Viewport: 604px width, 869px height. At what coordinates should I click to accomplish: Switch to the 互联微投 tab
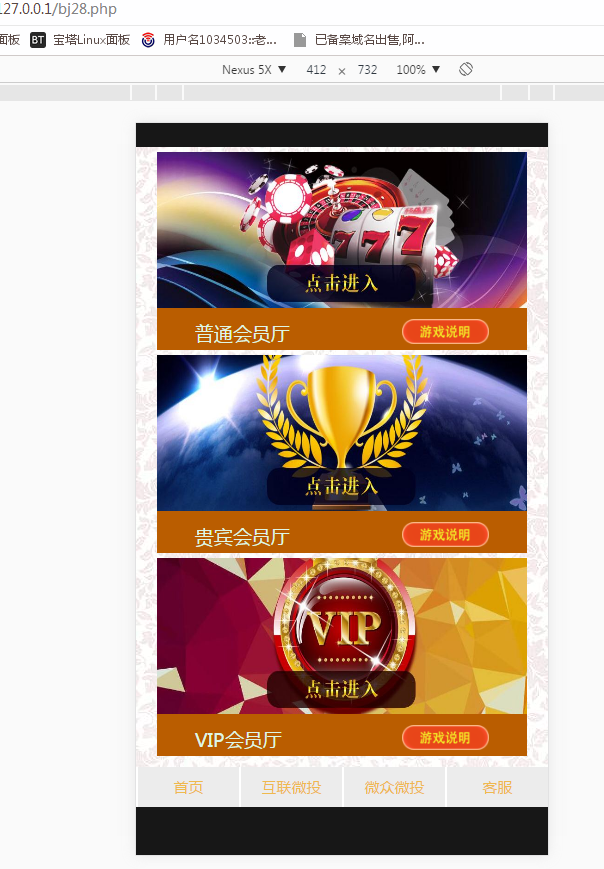[291, 787]
